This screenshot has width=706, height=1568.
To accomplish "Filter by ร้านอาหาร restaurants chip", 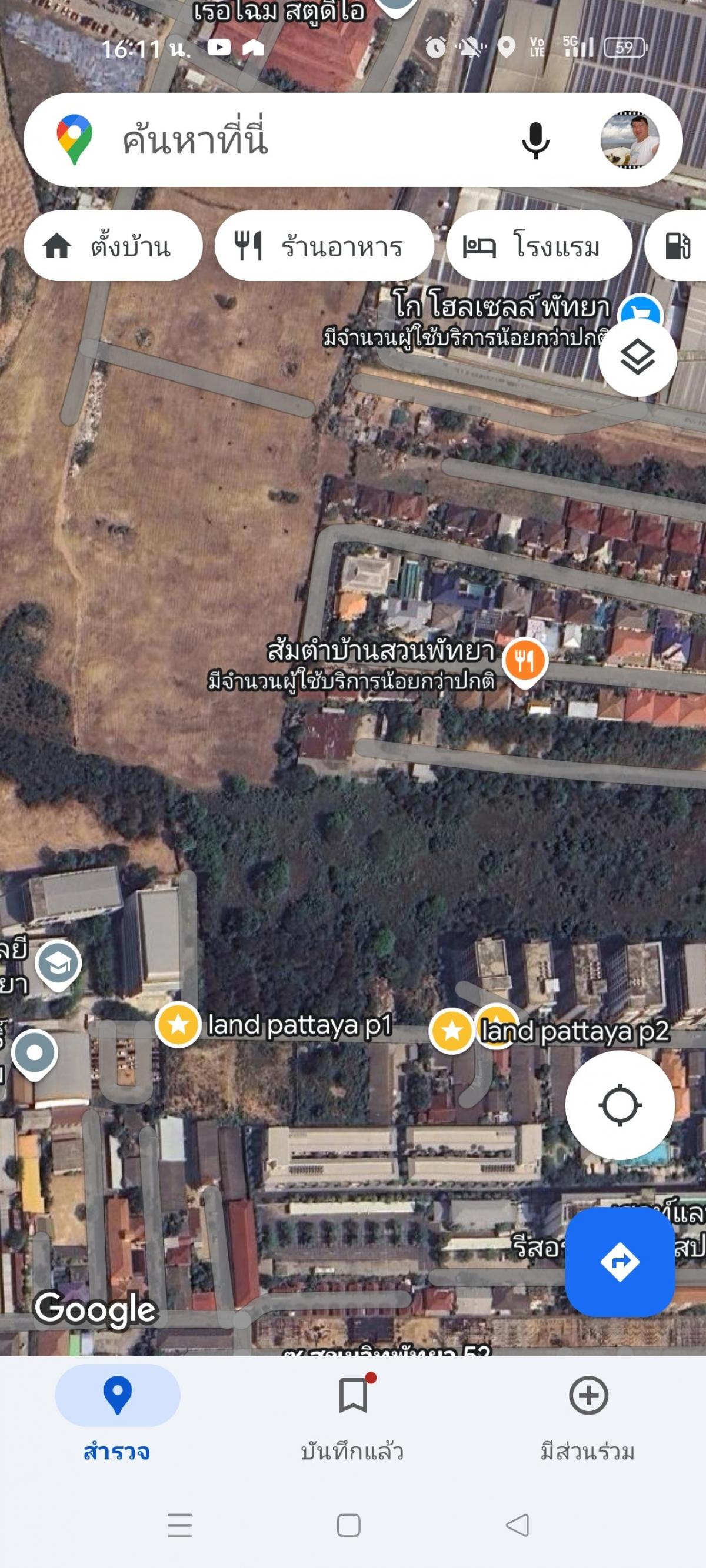I will [x=324, y=246].
